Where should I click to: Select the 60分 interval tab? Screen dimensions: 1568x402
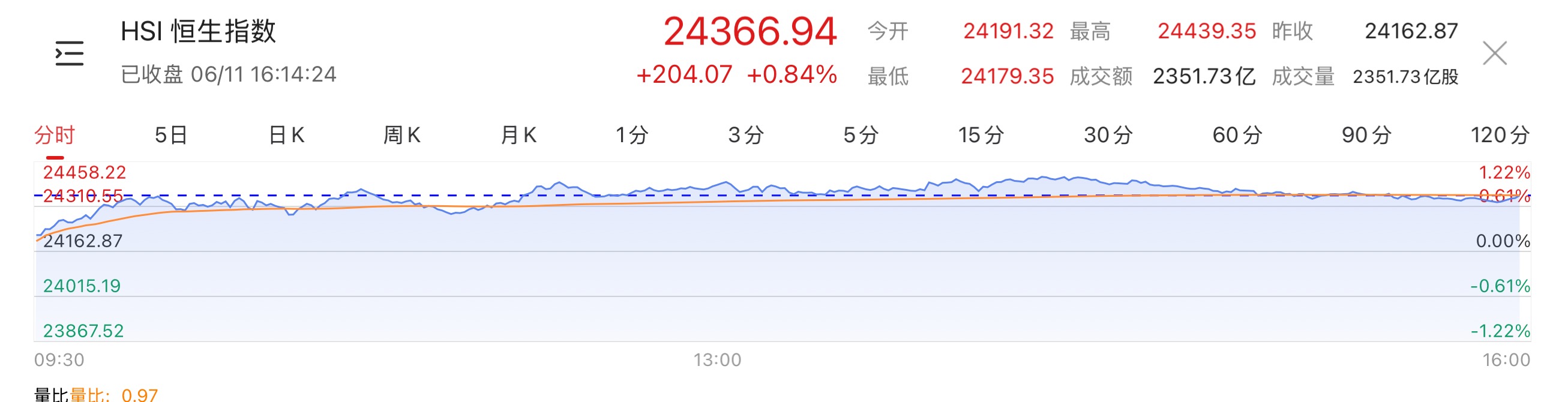(1237, 135)
